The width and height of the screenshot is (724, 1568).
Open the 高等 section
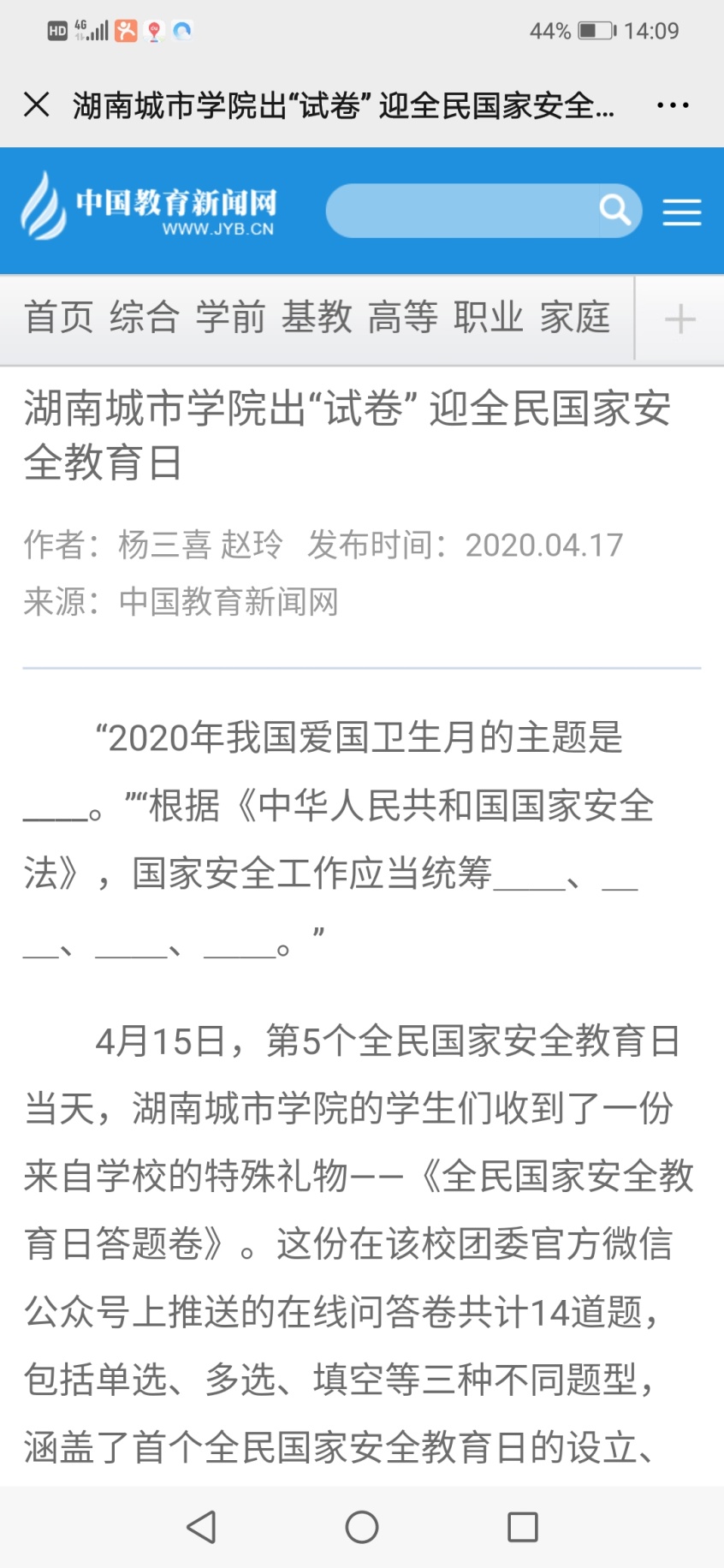tap(403, 318)
